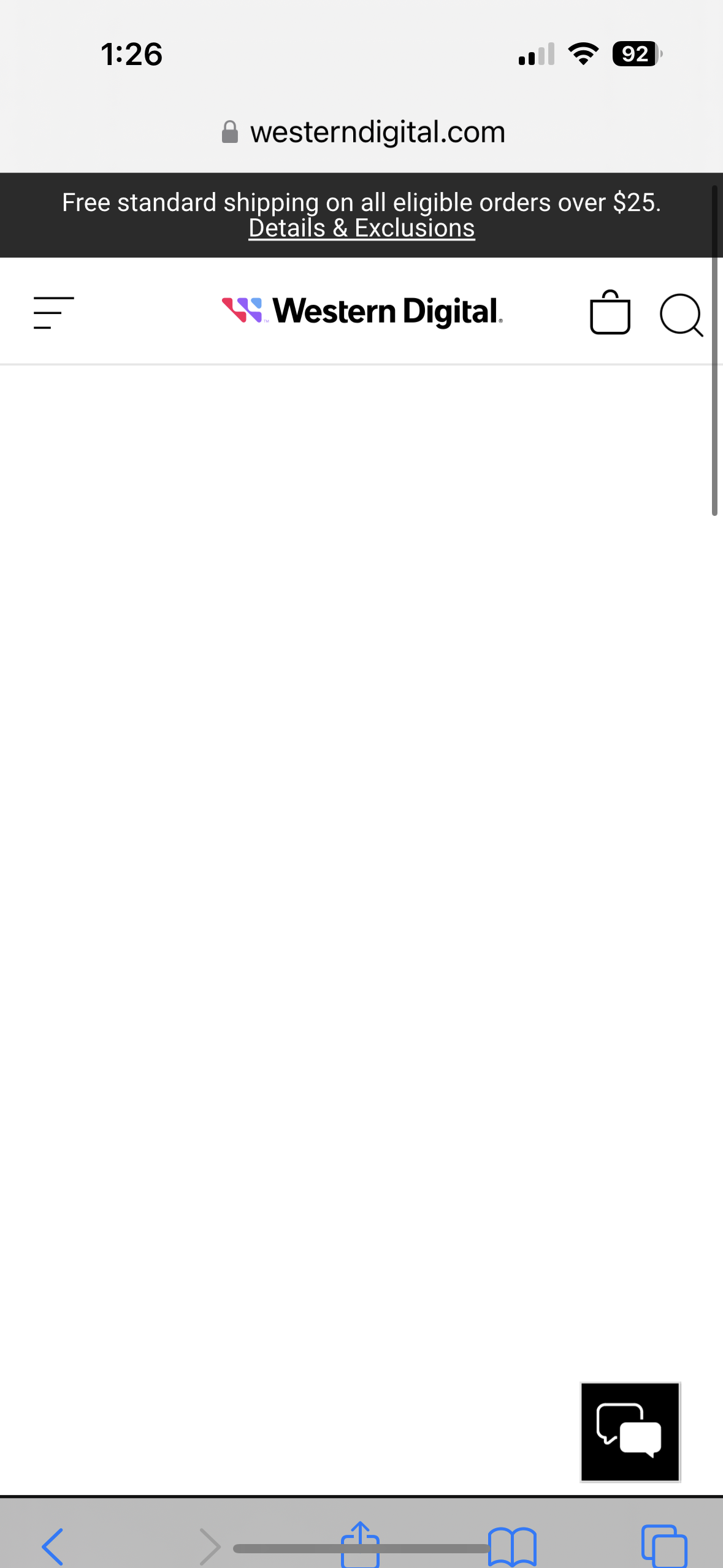Tap the search magnifier icon
Screen dimensions: 723x1568
[681, 315]
